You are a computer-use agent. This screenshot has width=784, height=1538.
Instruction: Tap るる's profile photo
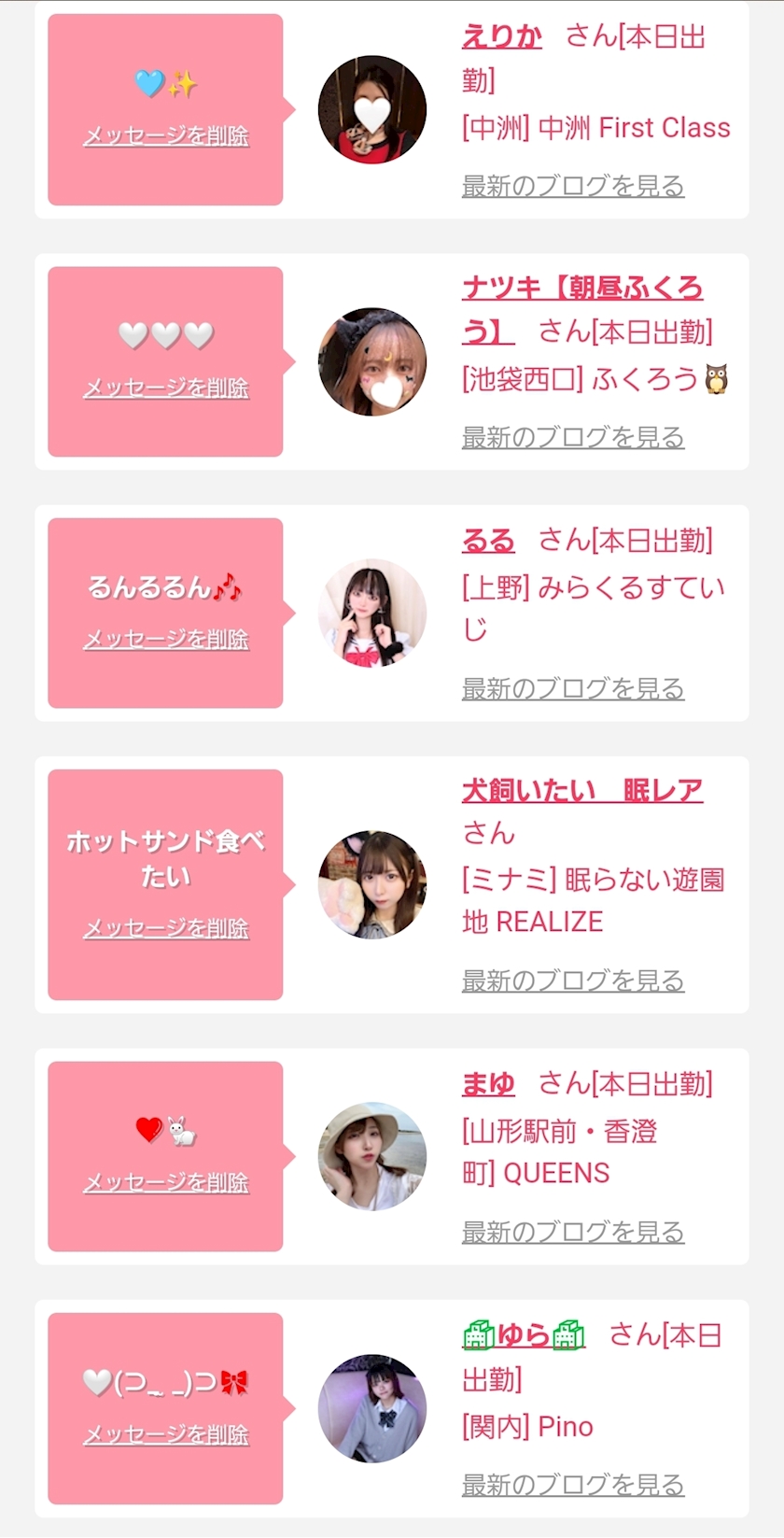click(x=372, y=614)
